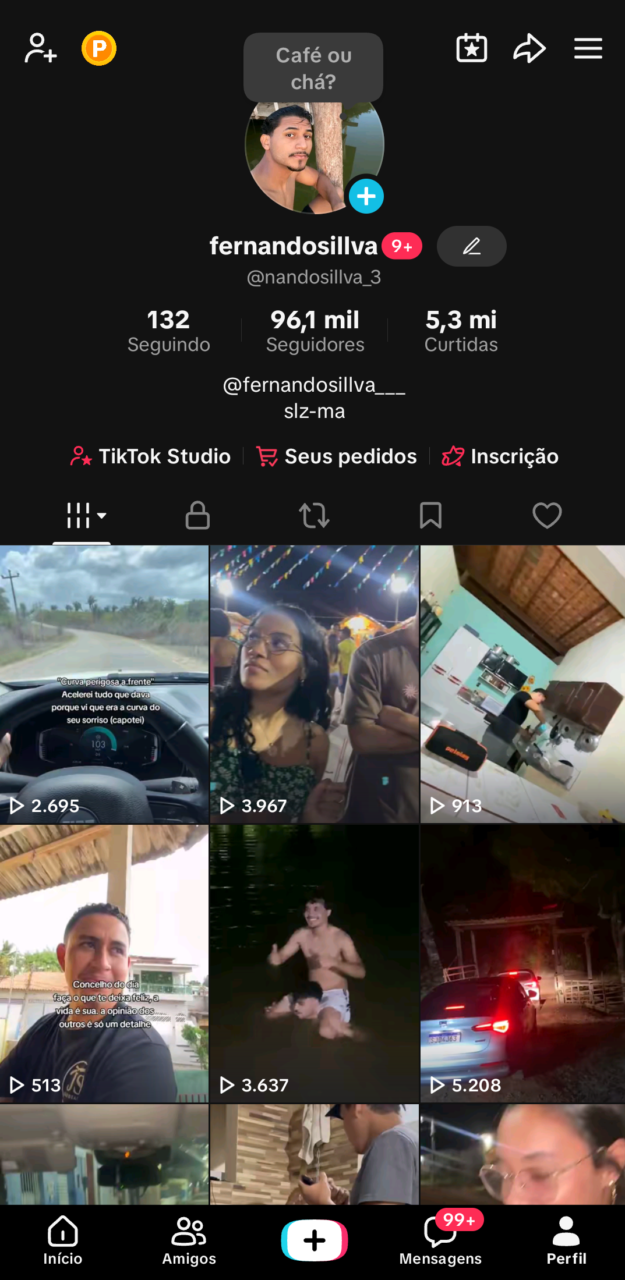
Task: View the 96,1 mil Seguidores list
Action: pos(315,331)
